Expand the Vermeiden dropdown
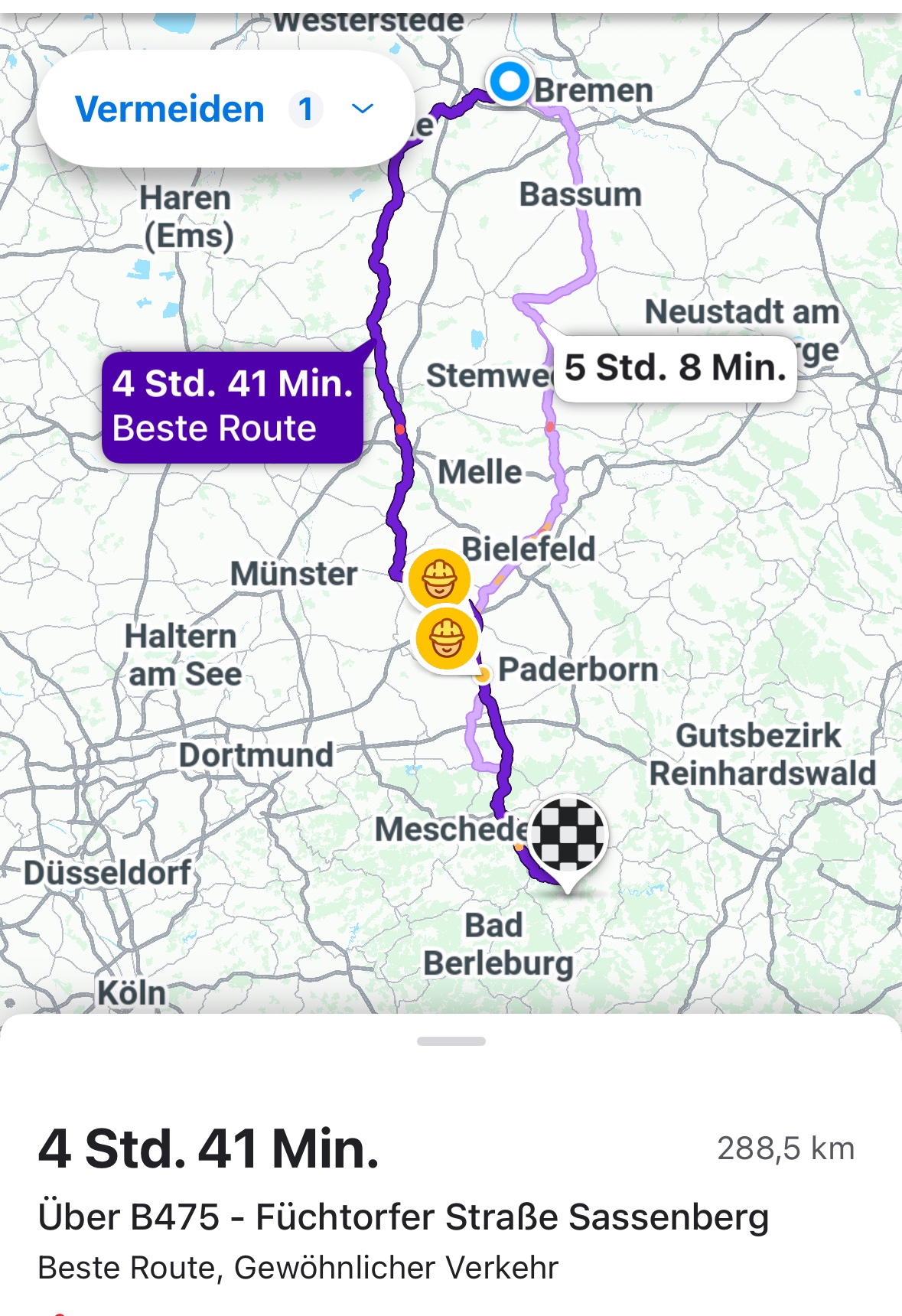This screenshot has height=1316, width=902. pos(362,109)
